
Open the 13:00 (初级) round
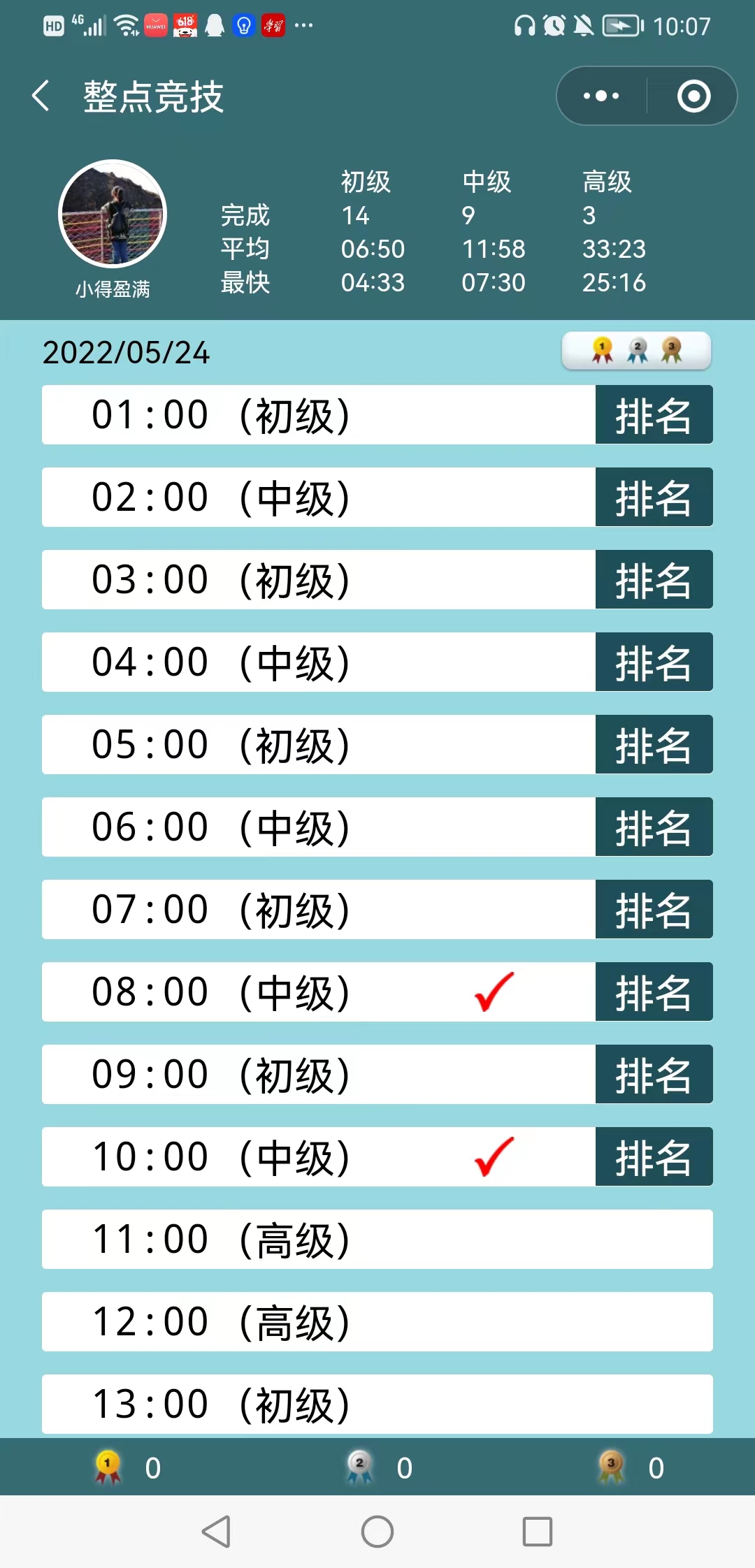[x=377, y=1404]
